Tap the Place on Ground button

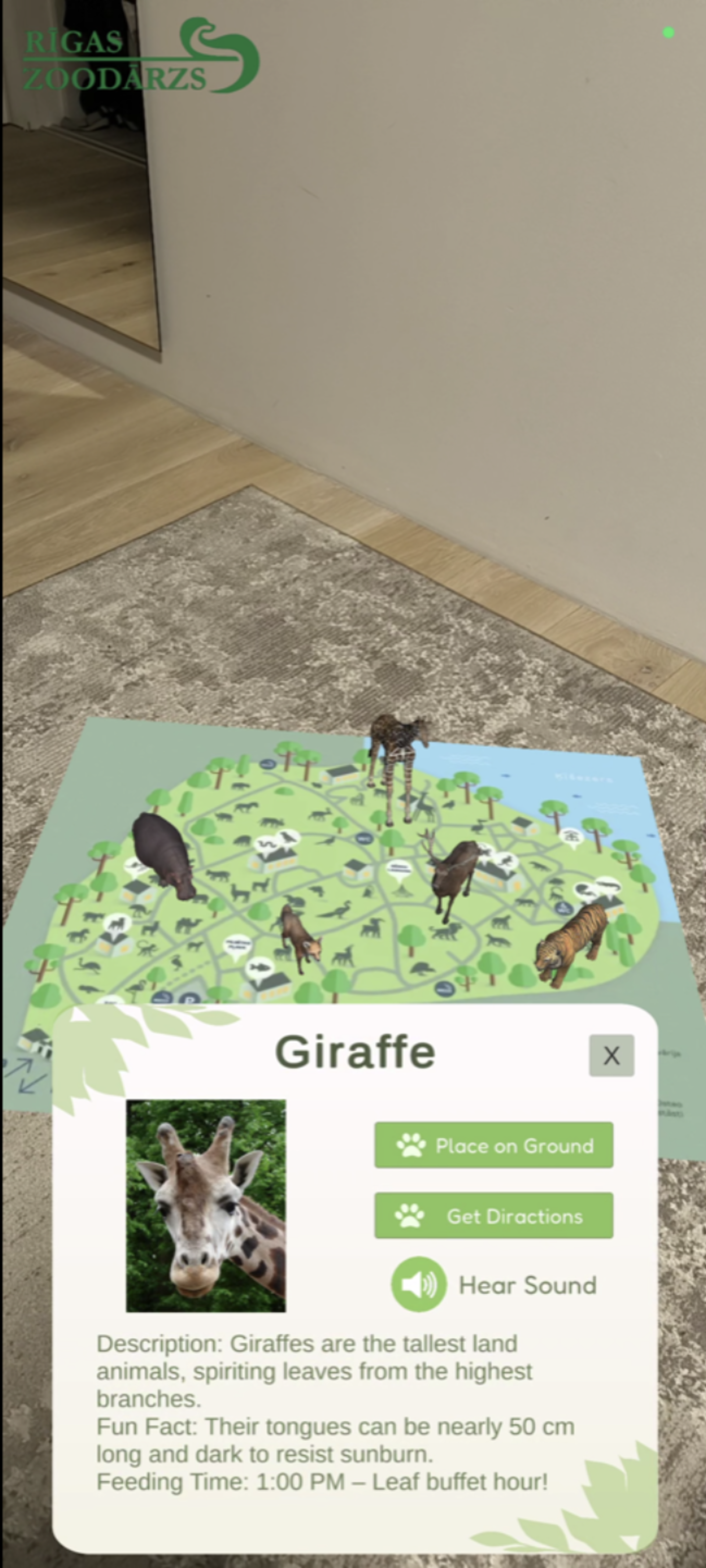pyautogui.click(x=493, y=1145)
